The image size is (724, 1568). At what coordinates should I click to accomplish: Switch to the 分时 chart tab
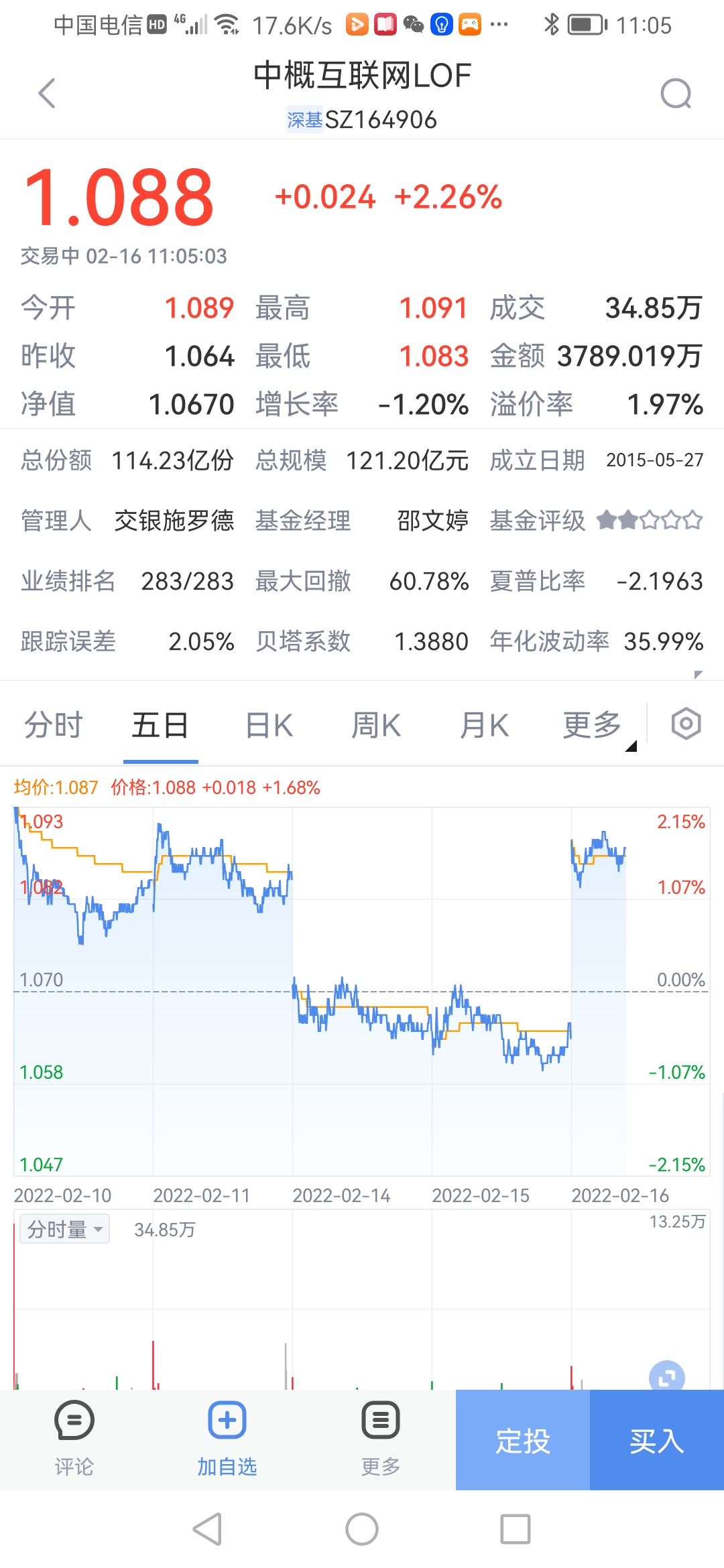click(x=54, y=725)
